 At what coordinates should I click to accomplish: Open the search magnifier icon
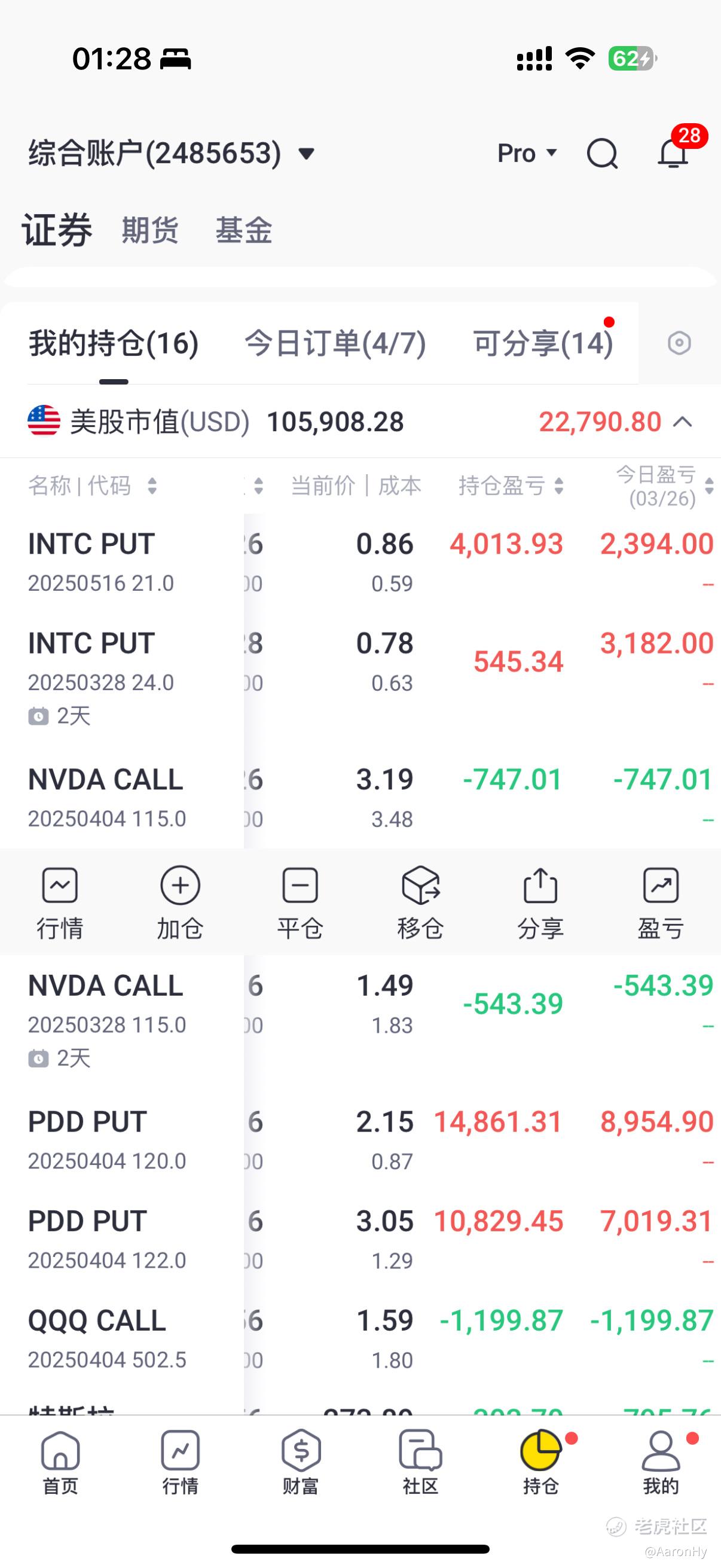pyautogui.click(x=602, y=152)
